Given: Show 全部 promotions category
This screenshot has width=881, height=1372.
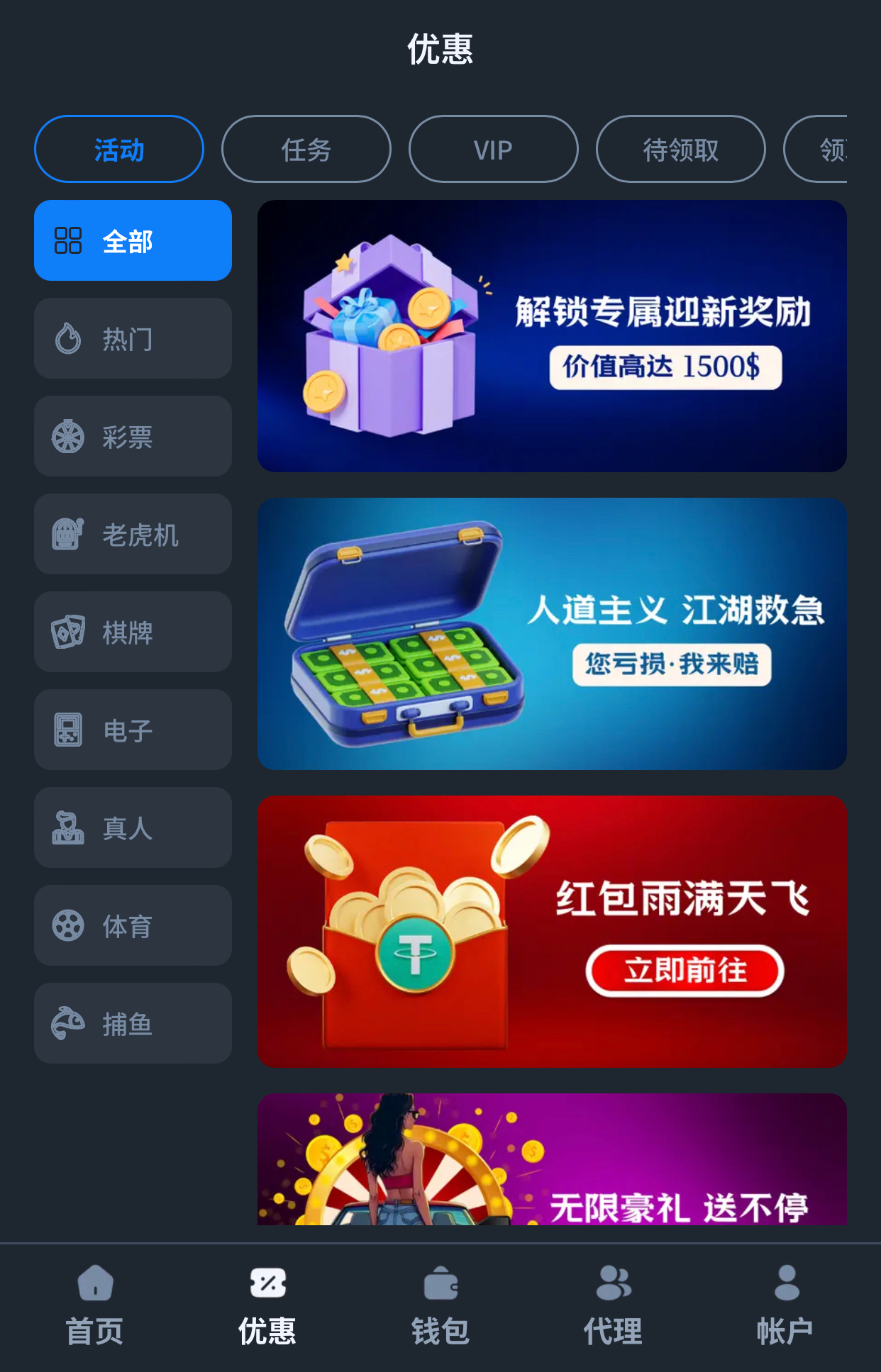Looking at the screenshot, I should (133, 240).
